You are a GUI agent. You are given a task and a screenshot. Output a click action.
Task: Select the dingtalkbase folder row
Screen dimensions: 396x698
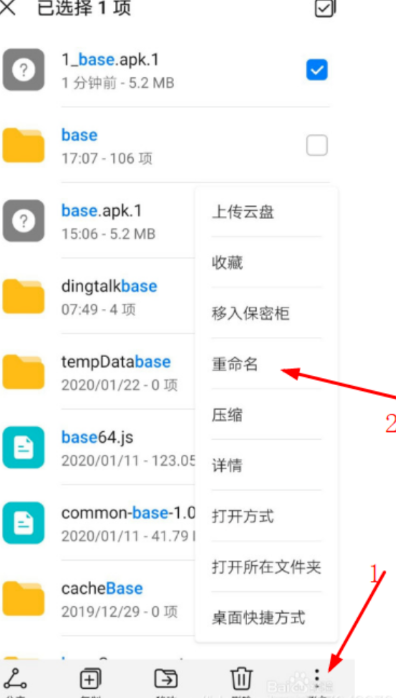click(x=98, y=296)
